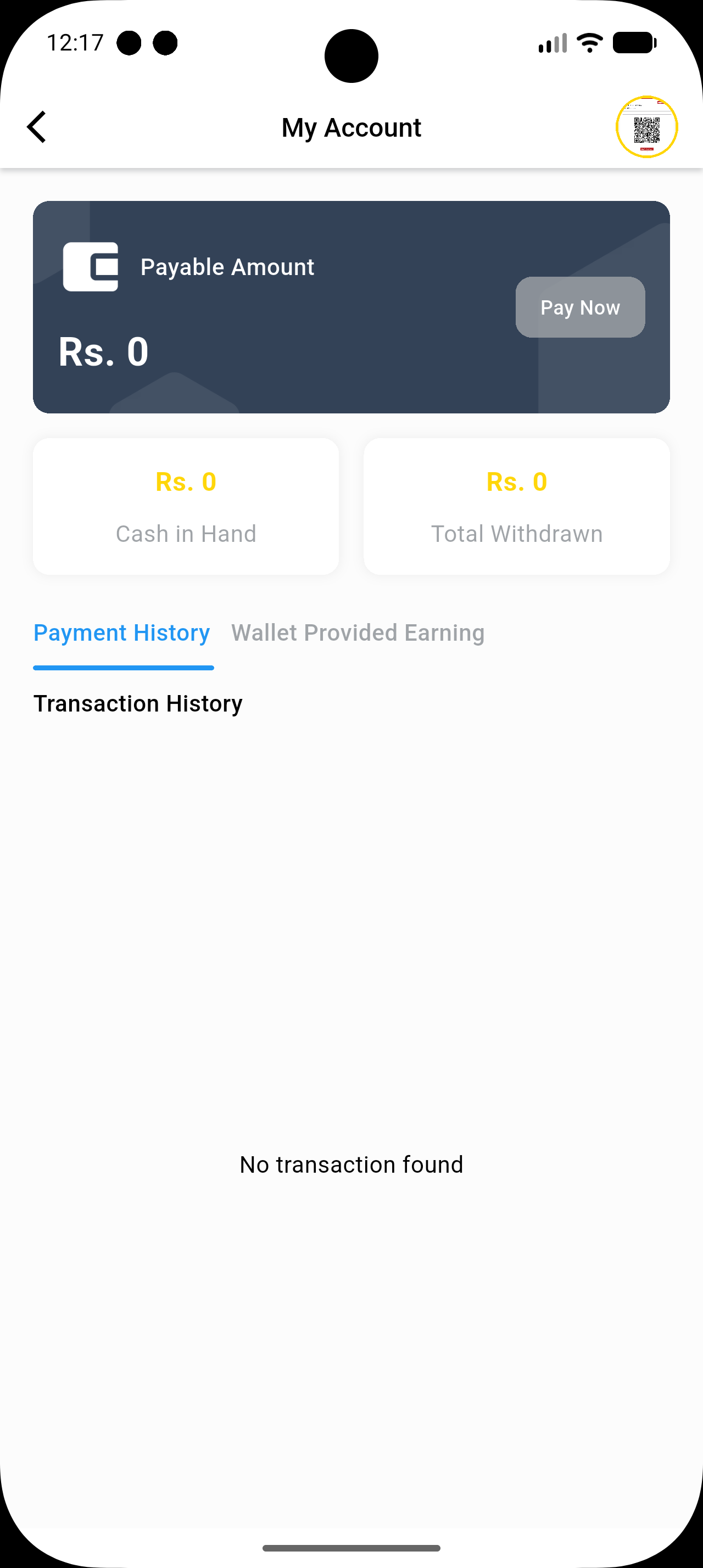Tap the back arrow icon
The height and width of the screenshot is (1568, 703).
(36, 127)
